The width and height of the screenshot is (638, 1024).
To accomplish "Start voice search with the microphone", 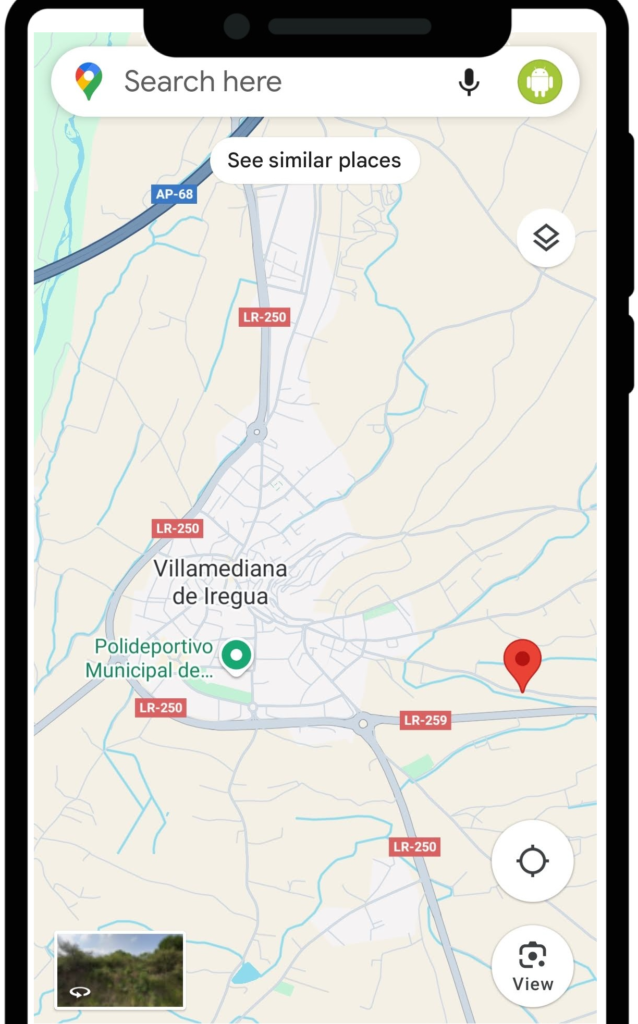I will 469,82.
